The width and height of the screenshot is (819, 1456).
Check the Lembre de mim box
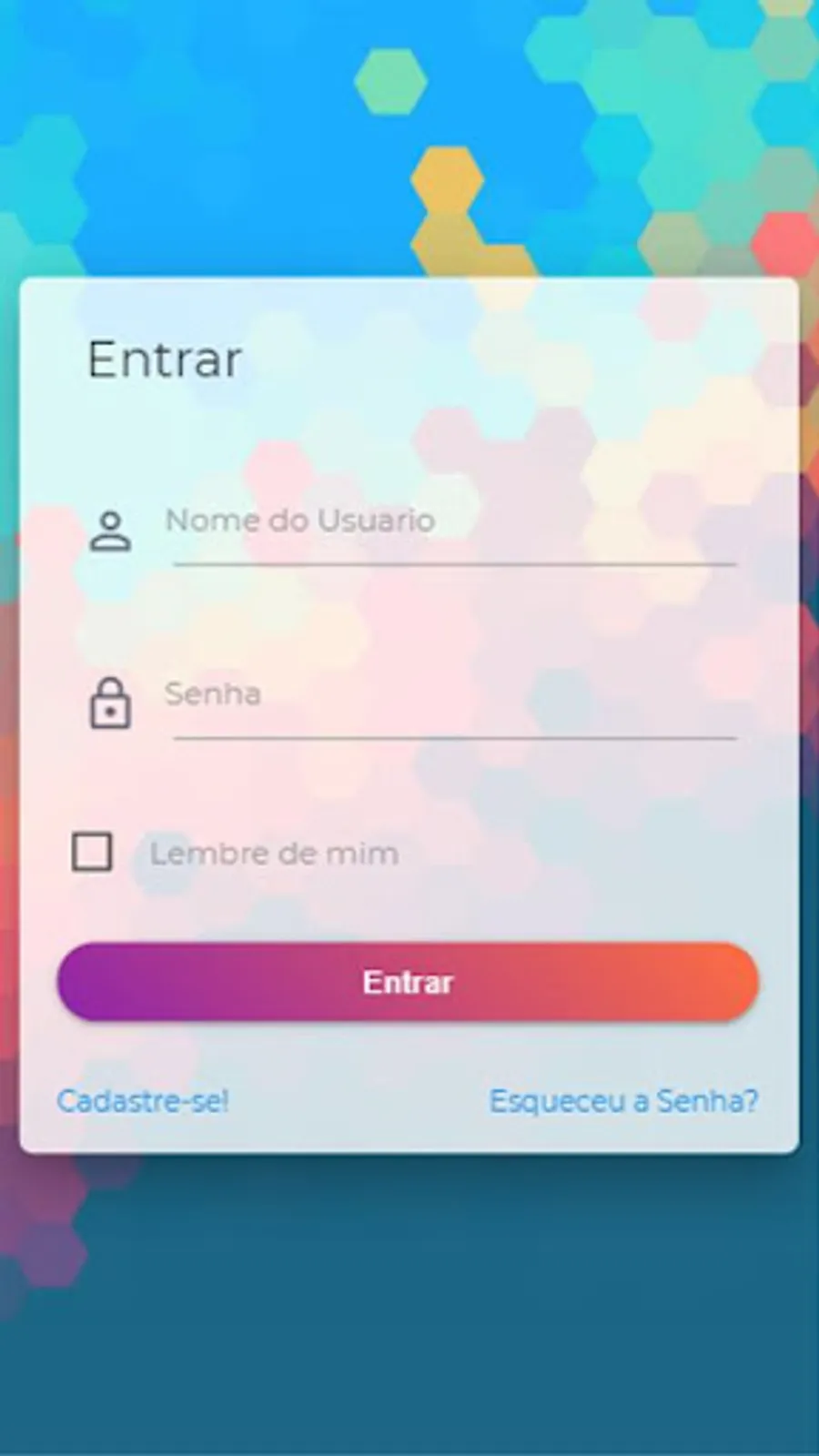92,853
